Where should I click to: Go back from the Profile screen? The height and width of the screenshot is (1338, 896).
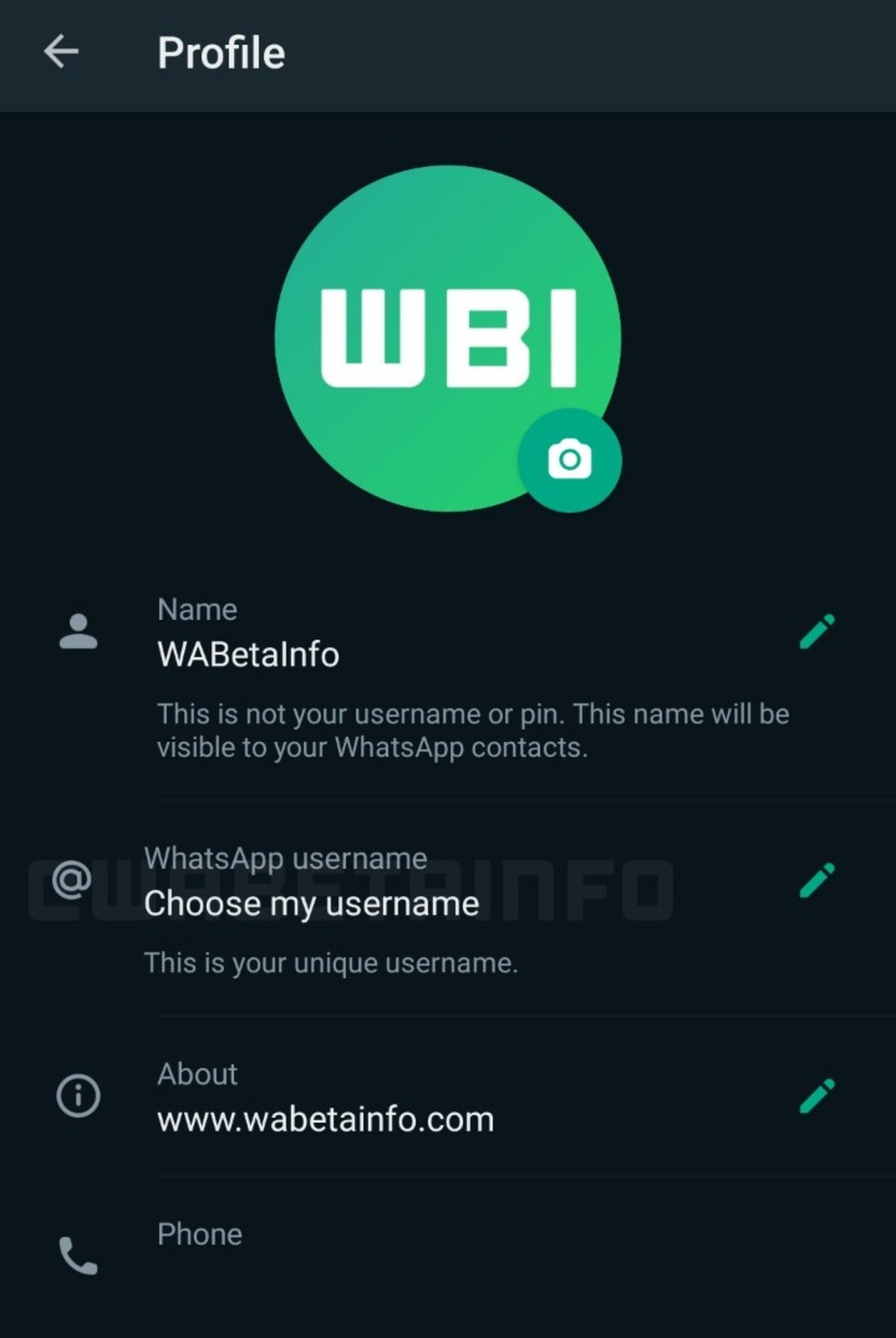[x=61, y=52]
